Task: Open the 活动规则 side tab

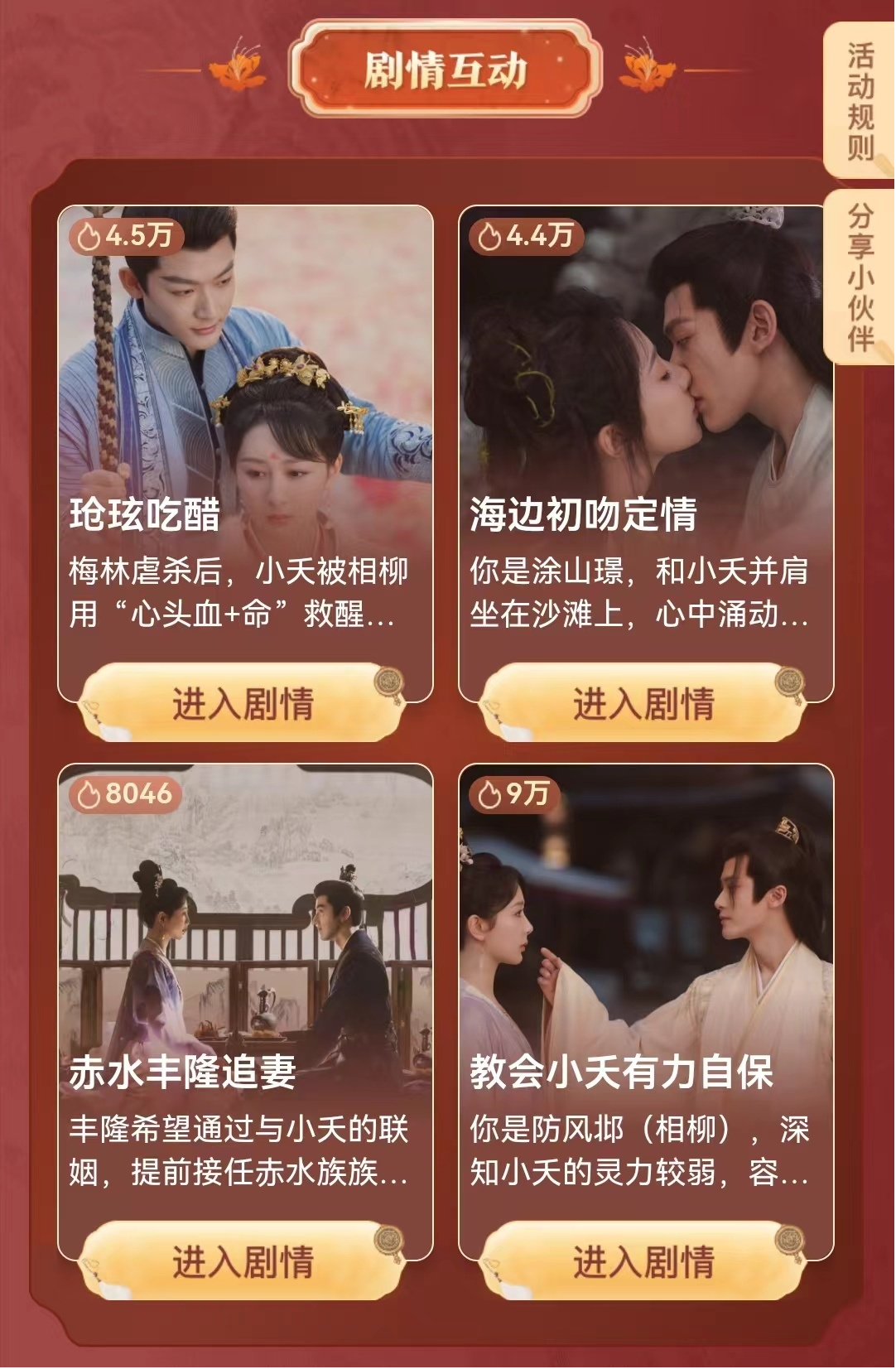Action: 860,102
